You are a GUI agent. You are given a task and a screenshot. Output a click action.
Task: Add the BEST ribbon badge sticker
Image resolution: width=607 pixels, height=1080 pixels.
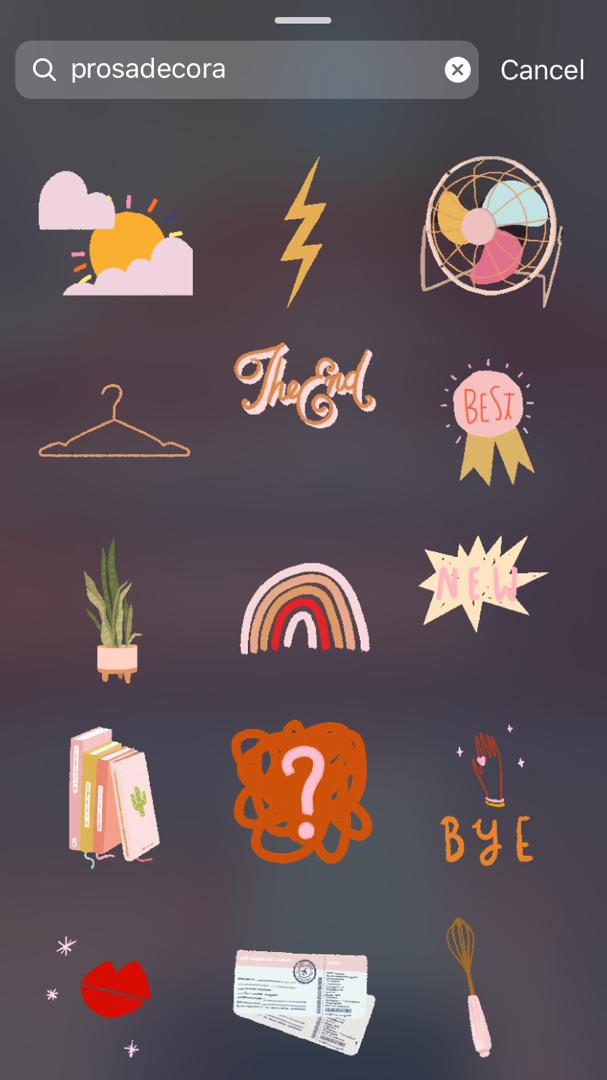(488, 421)
